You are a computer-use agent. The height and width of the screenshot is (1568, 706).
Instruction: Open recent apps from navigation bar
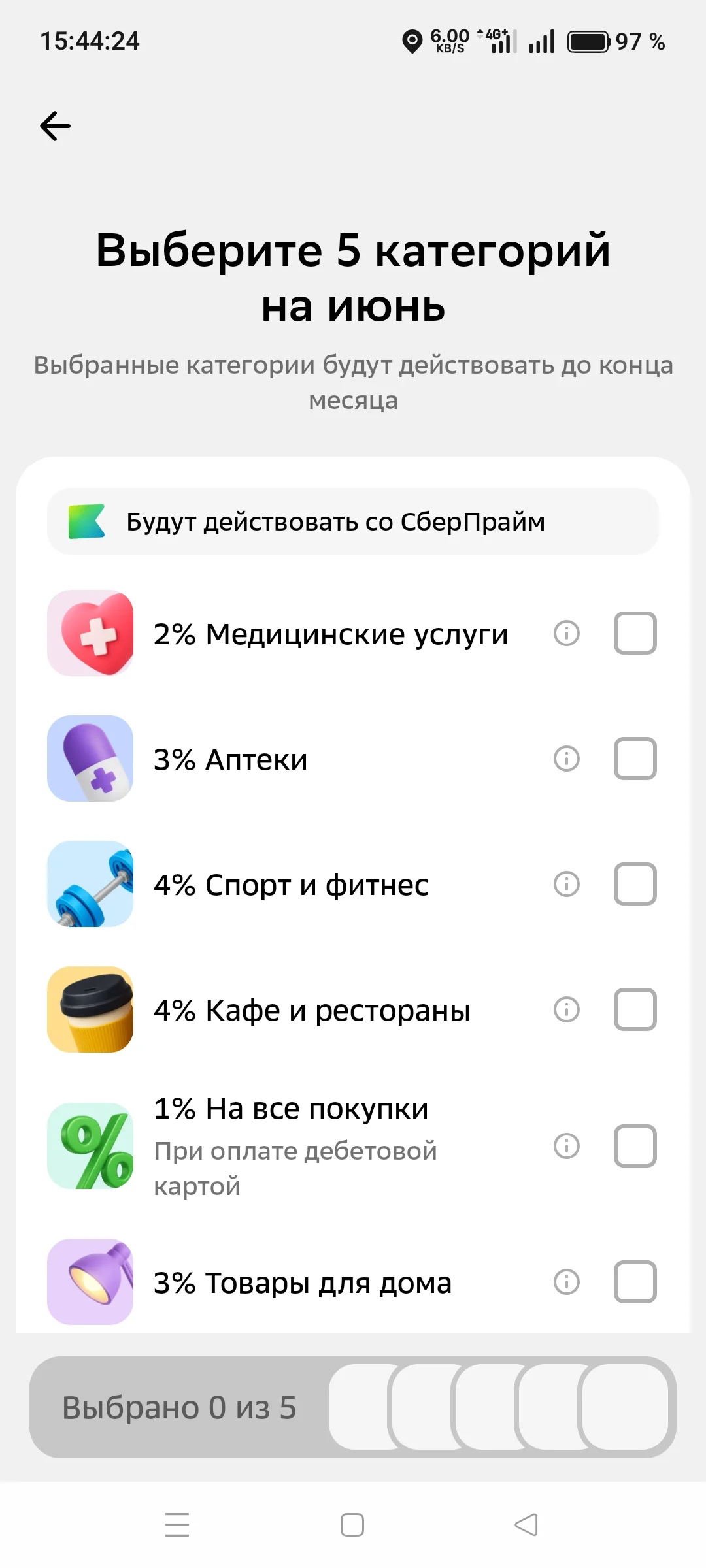pos(177,1525)
